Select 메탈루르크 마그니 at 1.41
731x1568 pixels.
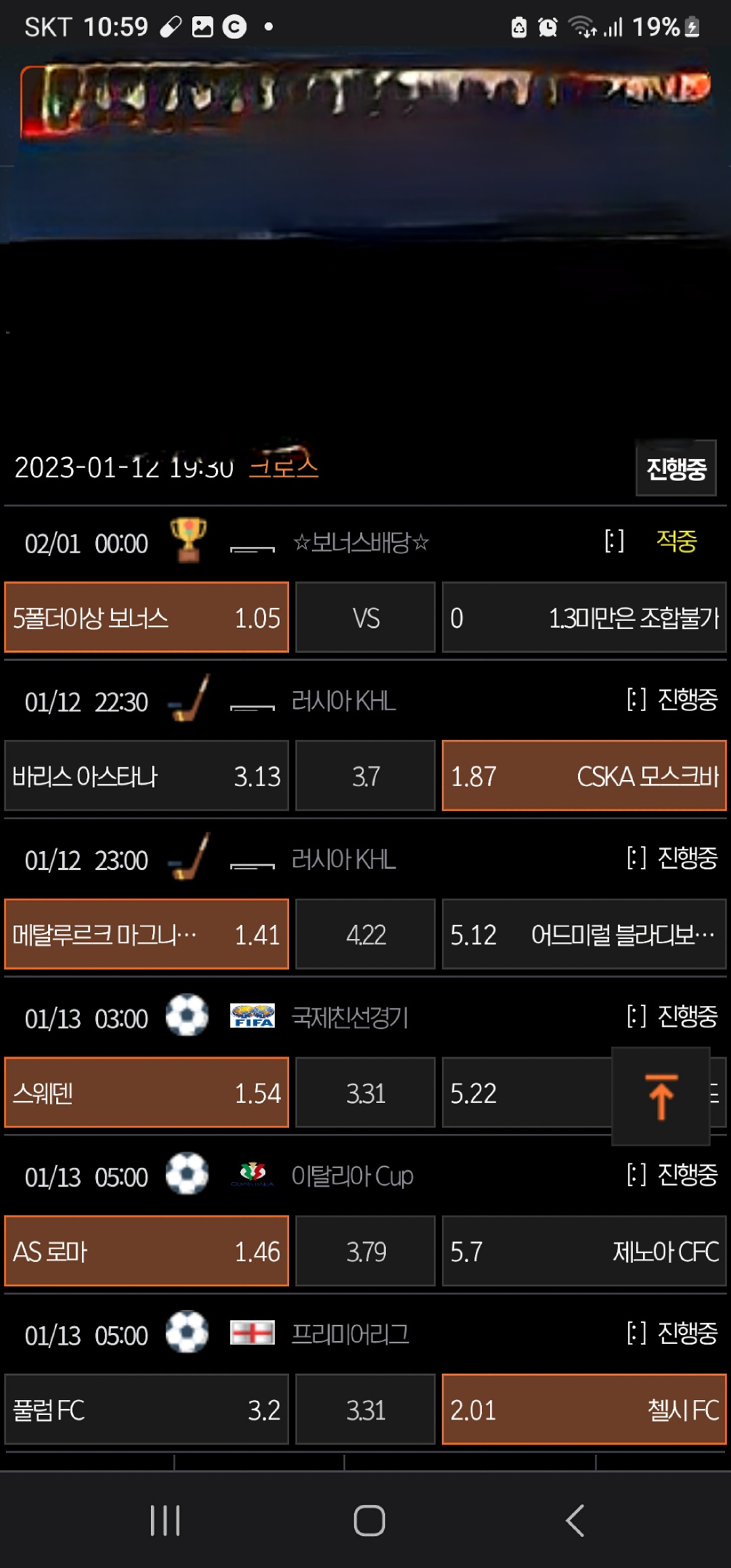coord(146,934)
